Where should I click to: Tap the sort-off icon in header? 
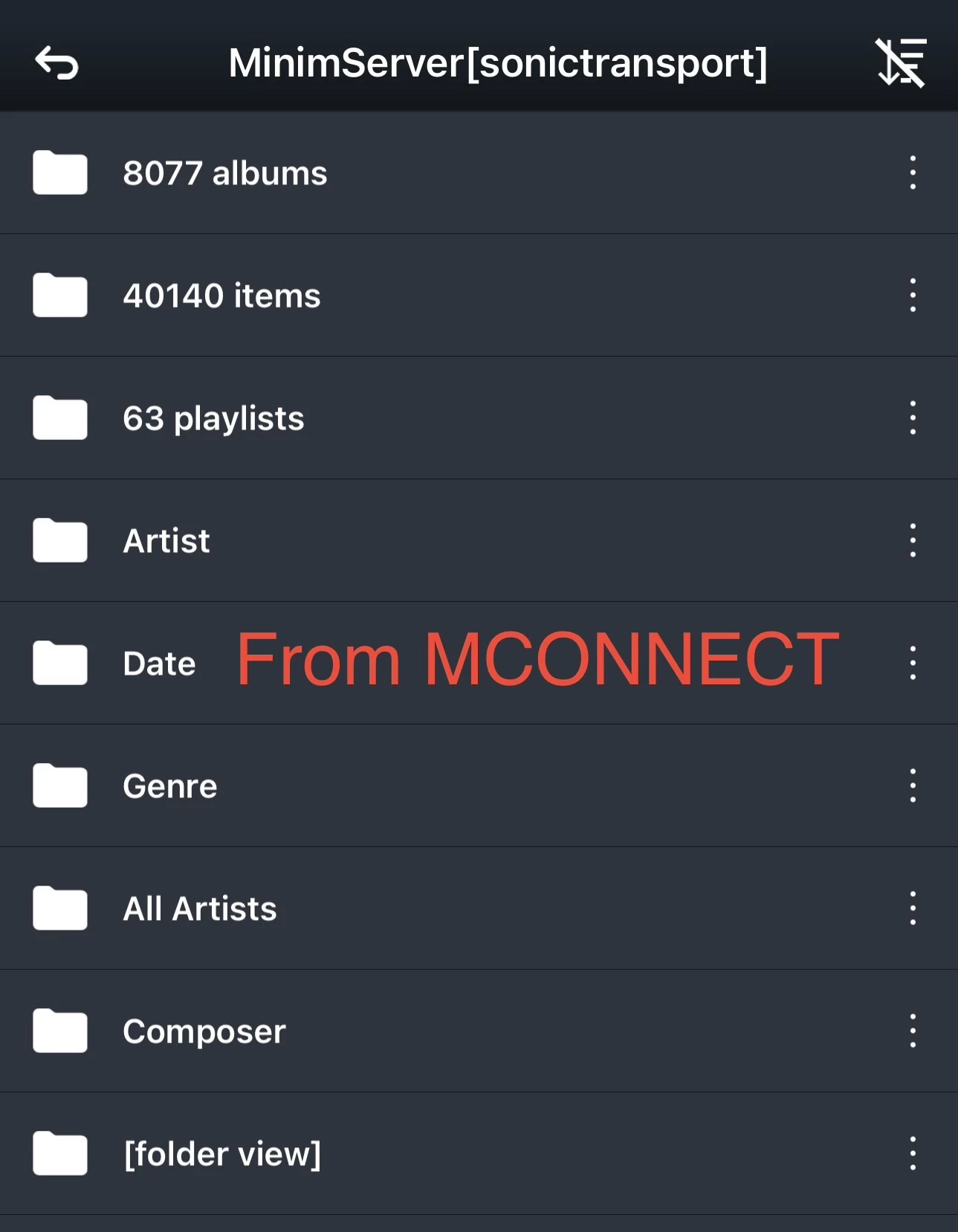901,63
